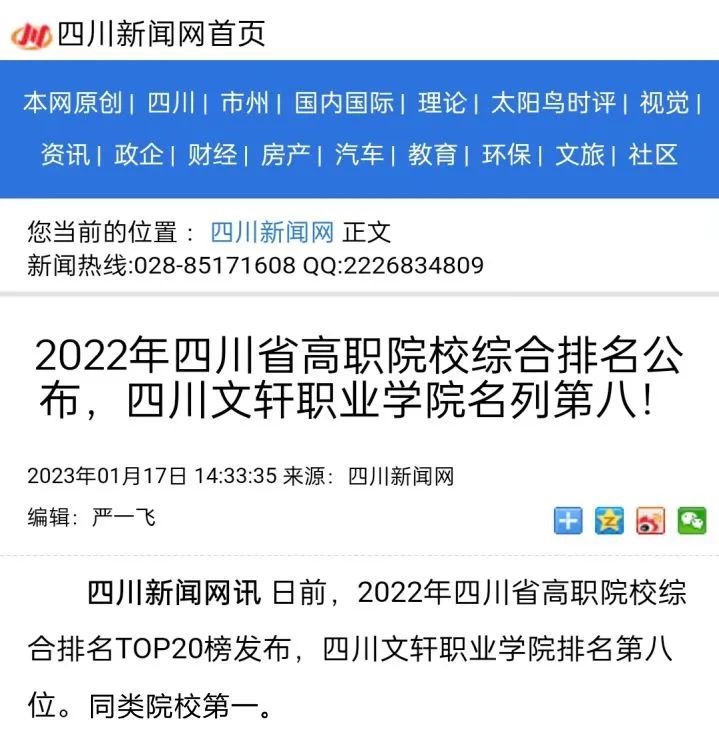
Task: Open the 四川 news section
Action: [x=171, y=103]
